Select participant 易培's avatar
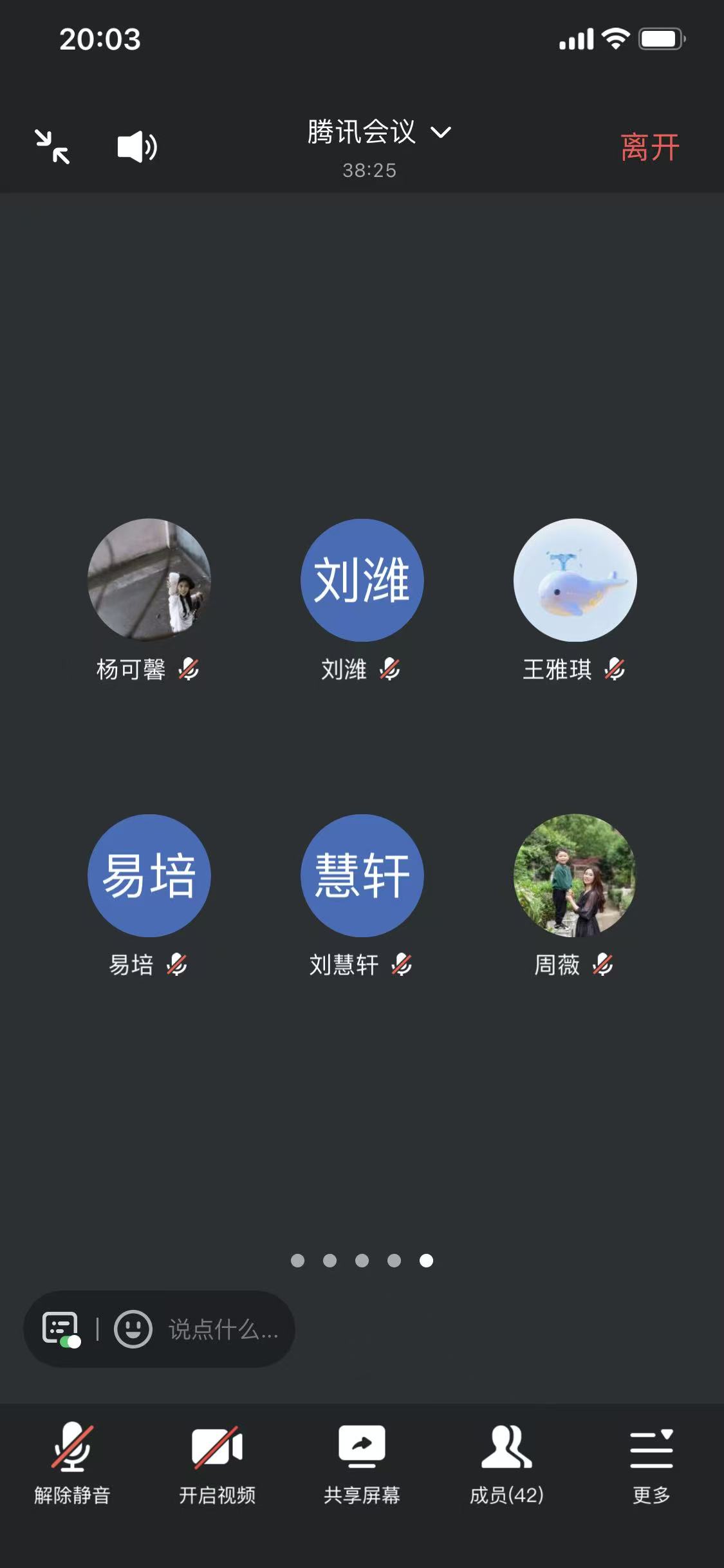 [x=149, y=875]
